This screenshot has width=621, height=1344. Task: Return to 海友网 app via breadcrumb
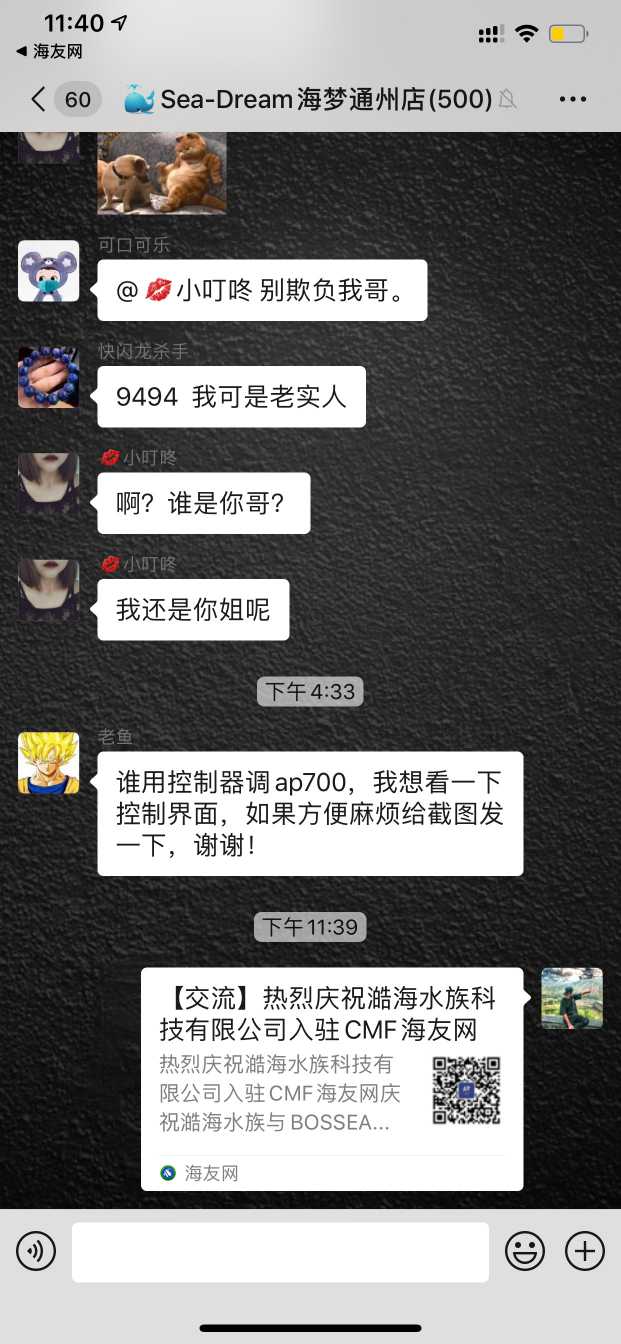49,51
